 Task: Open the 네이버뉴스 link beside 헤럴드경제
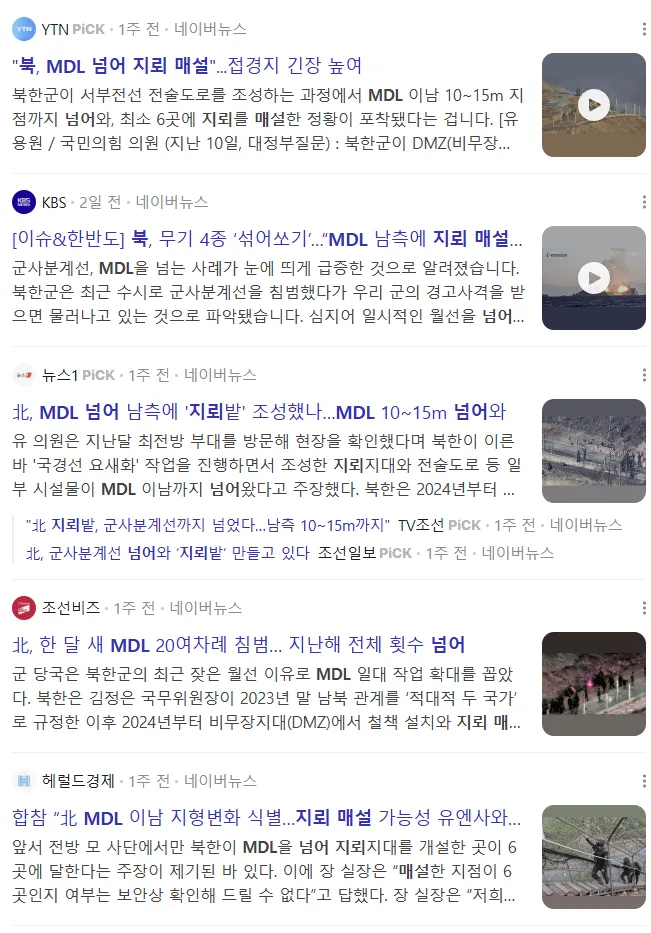click(220, 781)
